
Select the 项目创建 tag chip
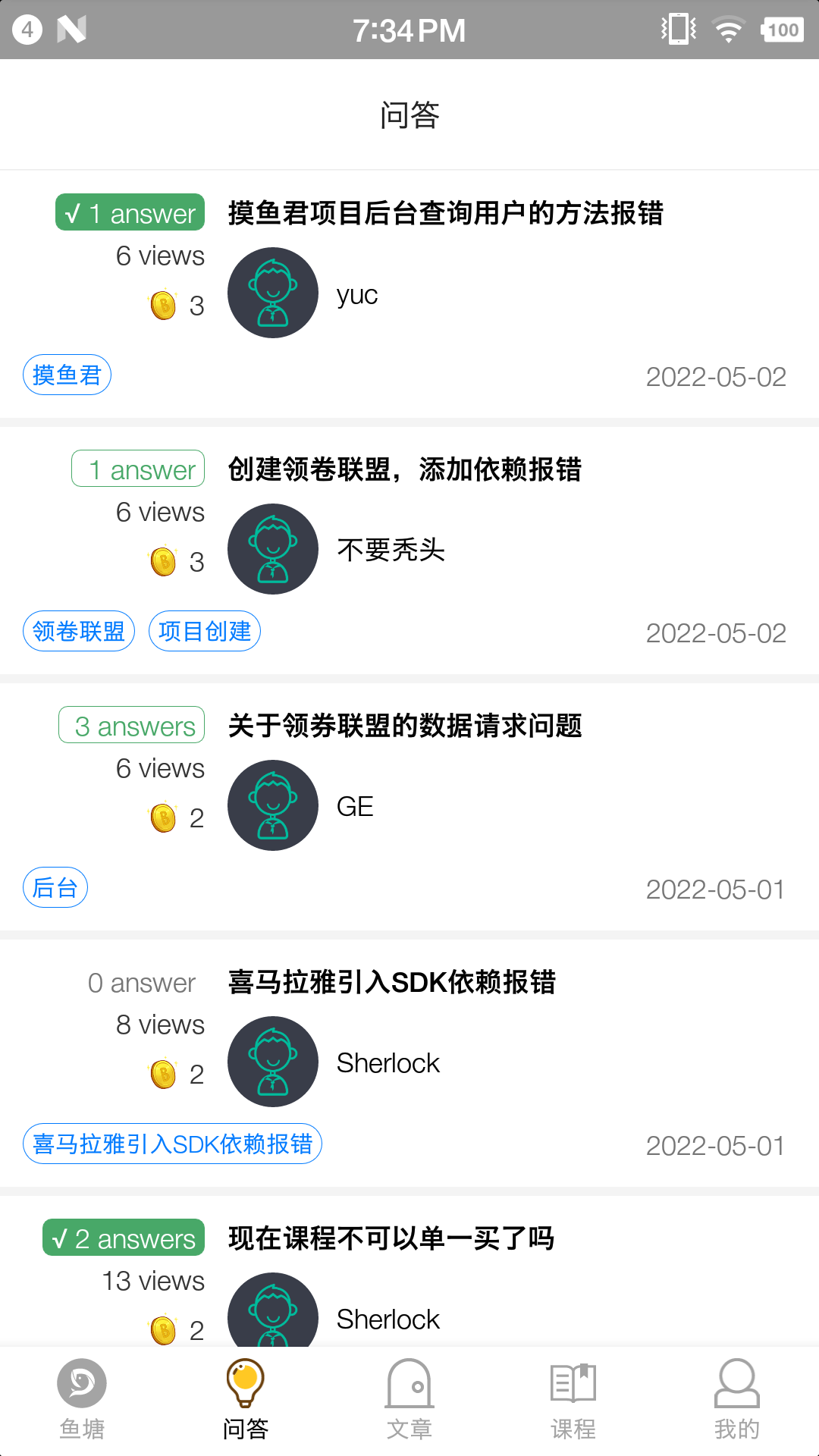click(205, 631)
